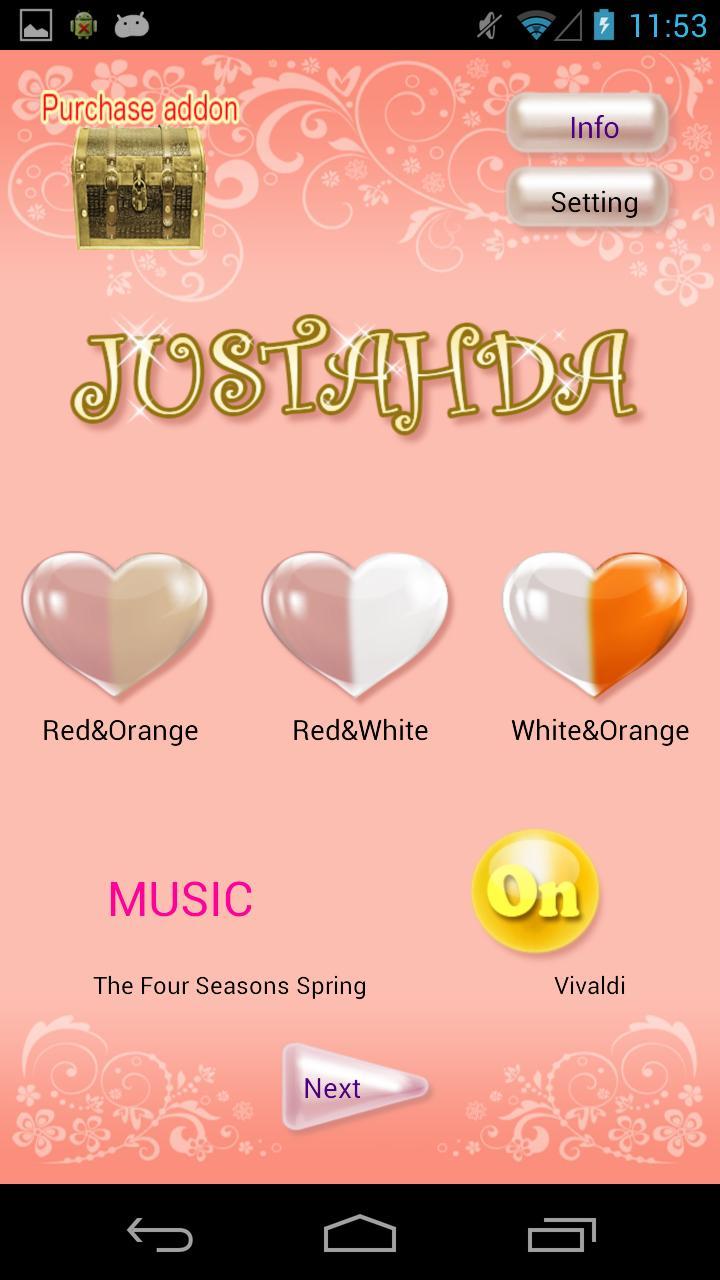The width and height of the screenshot is (720, 1280).
Task: Tap the Next arrow button
Action: (350, 1087)
